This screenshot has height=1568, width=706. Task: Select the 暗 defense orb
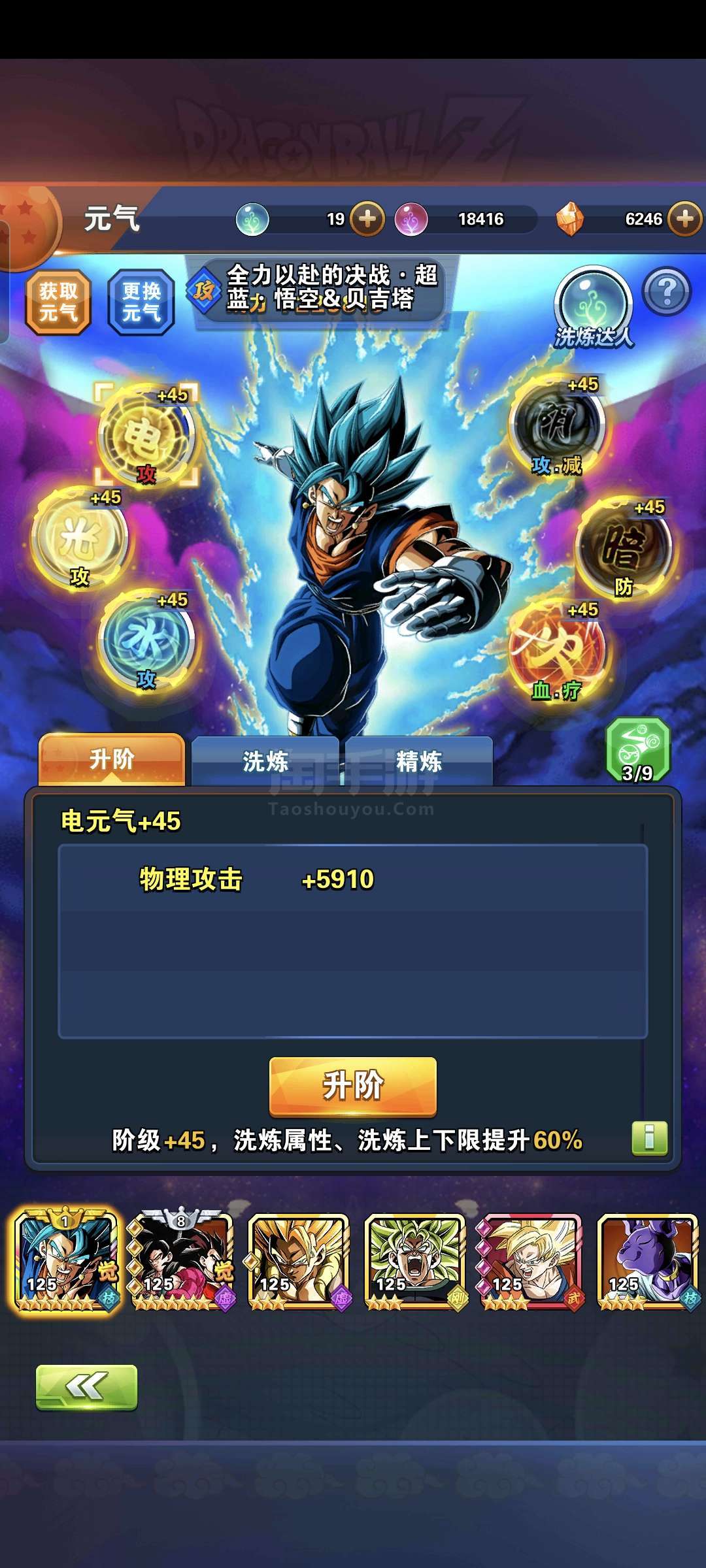[x=625, y=547]
